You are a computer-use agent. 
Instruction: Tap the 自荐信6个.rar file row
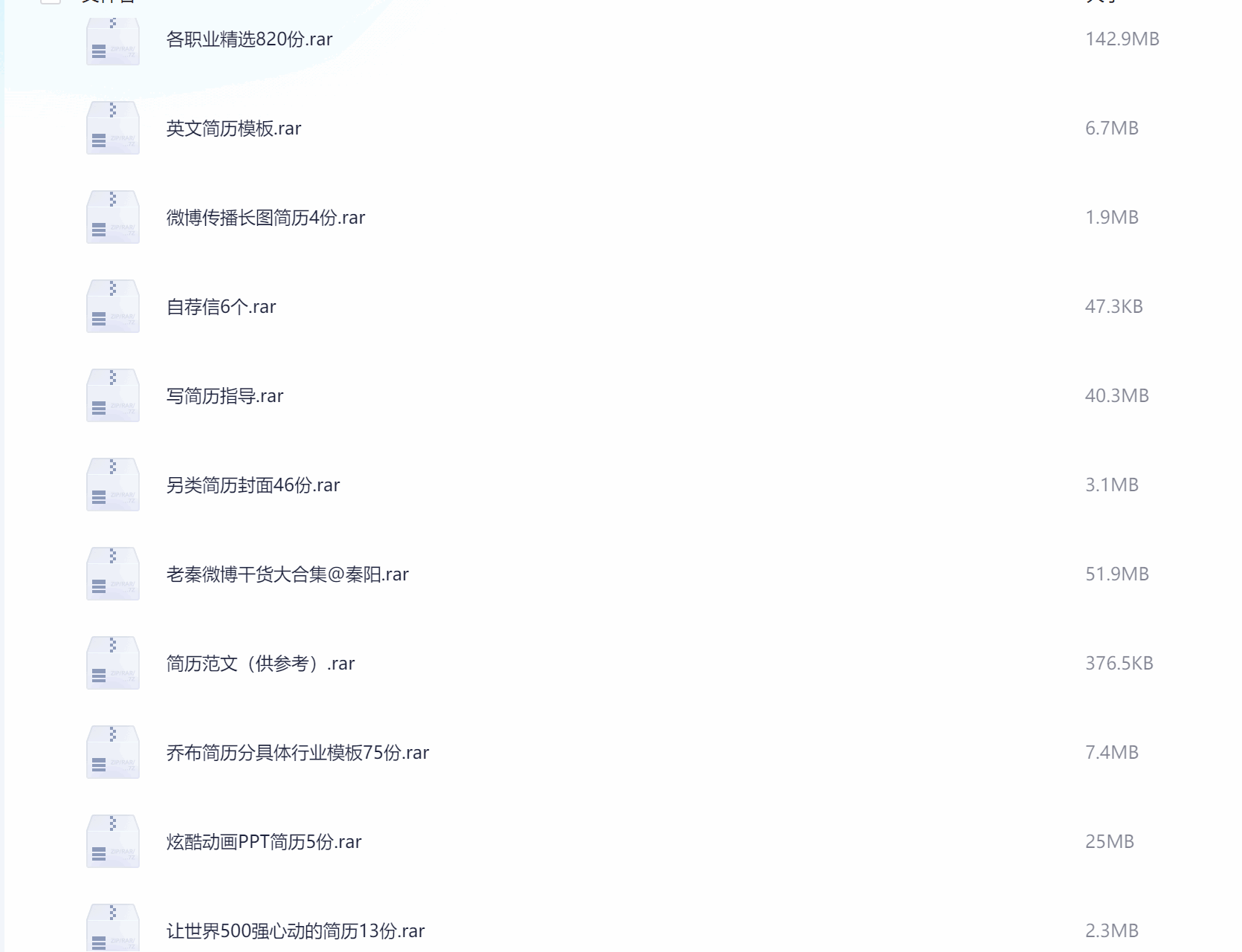pos(221,307)
